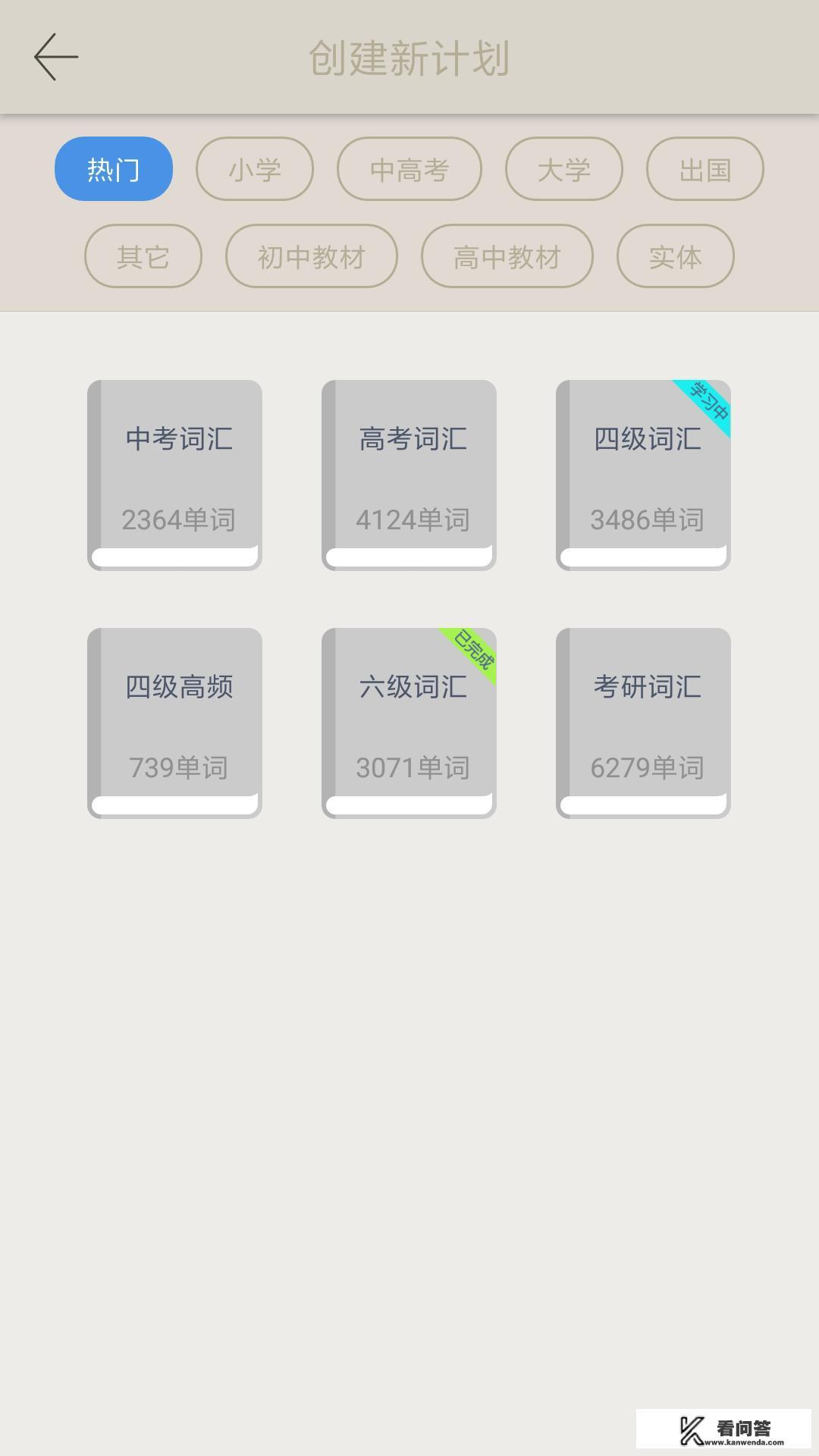
Task: Select the 初中教材 category
Action: 311,256
